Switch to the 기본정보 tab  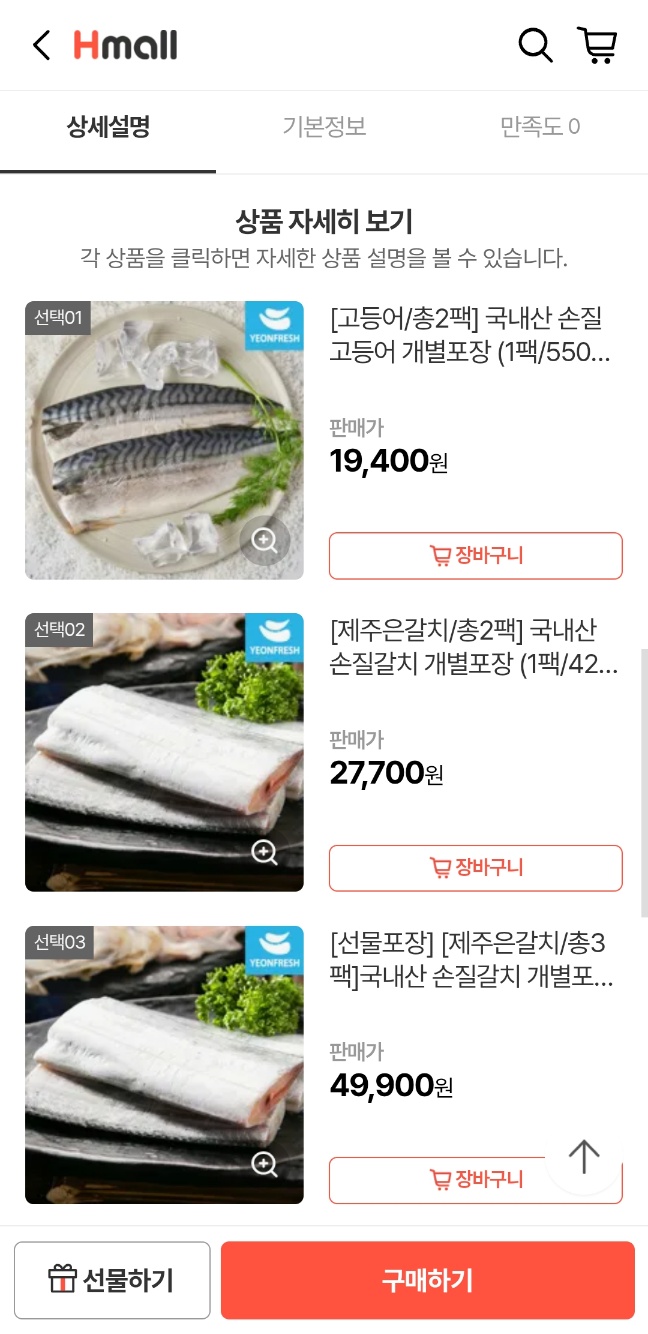[324, 127]
